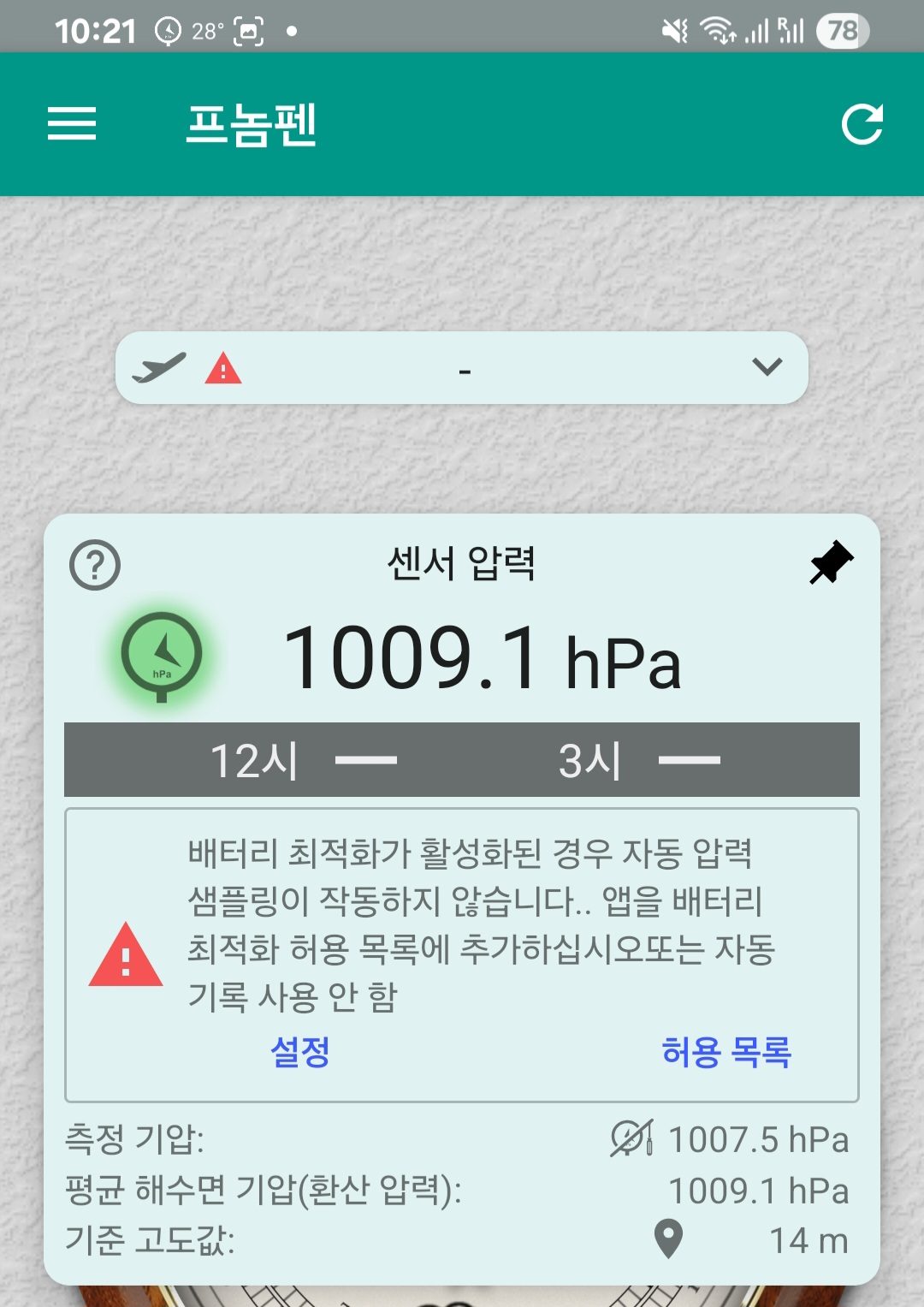
Task: Open 허용 목록 link
Action: (726, 1052)
